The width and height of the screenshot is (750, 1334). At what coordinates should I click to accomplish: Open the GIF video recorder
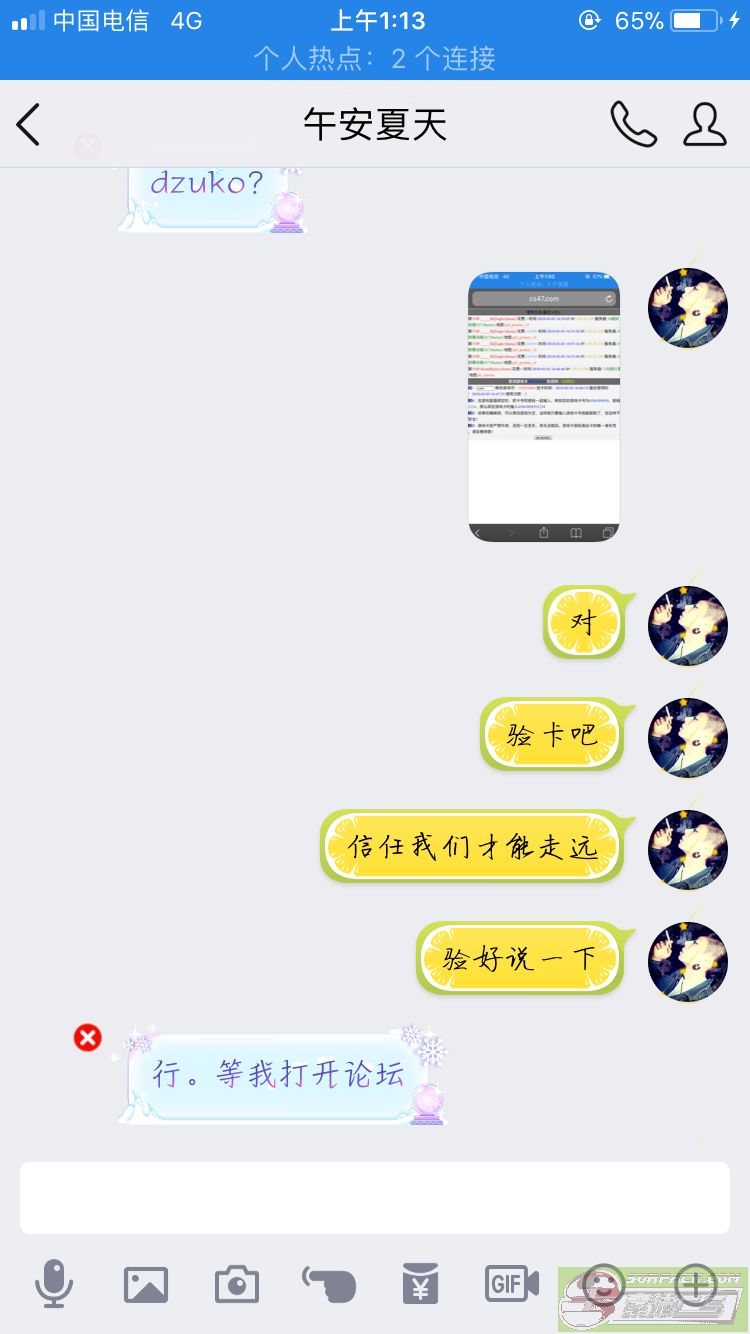pos(512,1283)
